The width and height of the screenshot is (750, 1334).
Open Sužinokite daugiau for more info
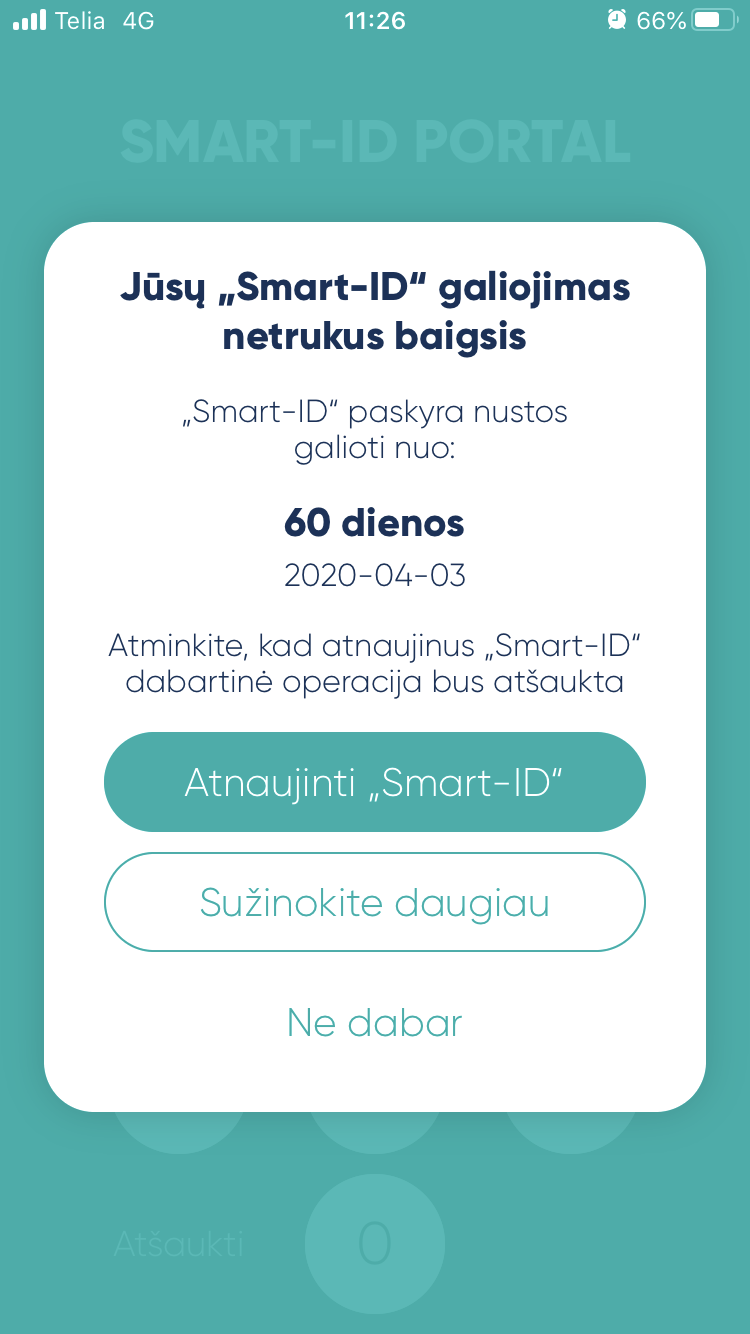point(375,902)
